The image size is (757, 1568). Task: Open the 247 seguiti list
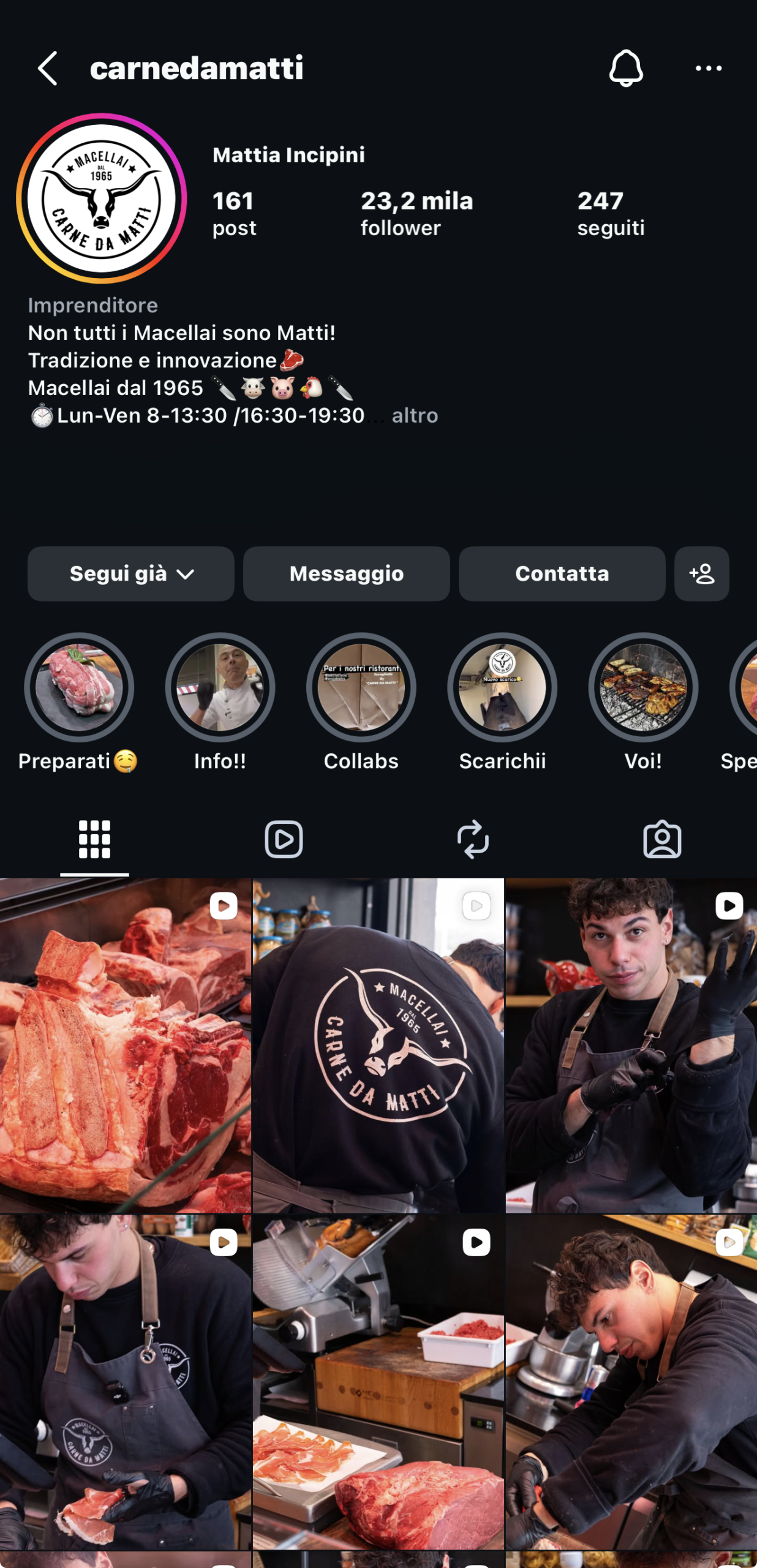[610, 213]
